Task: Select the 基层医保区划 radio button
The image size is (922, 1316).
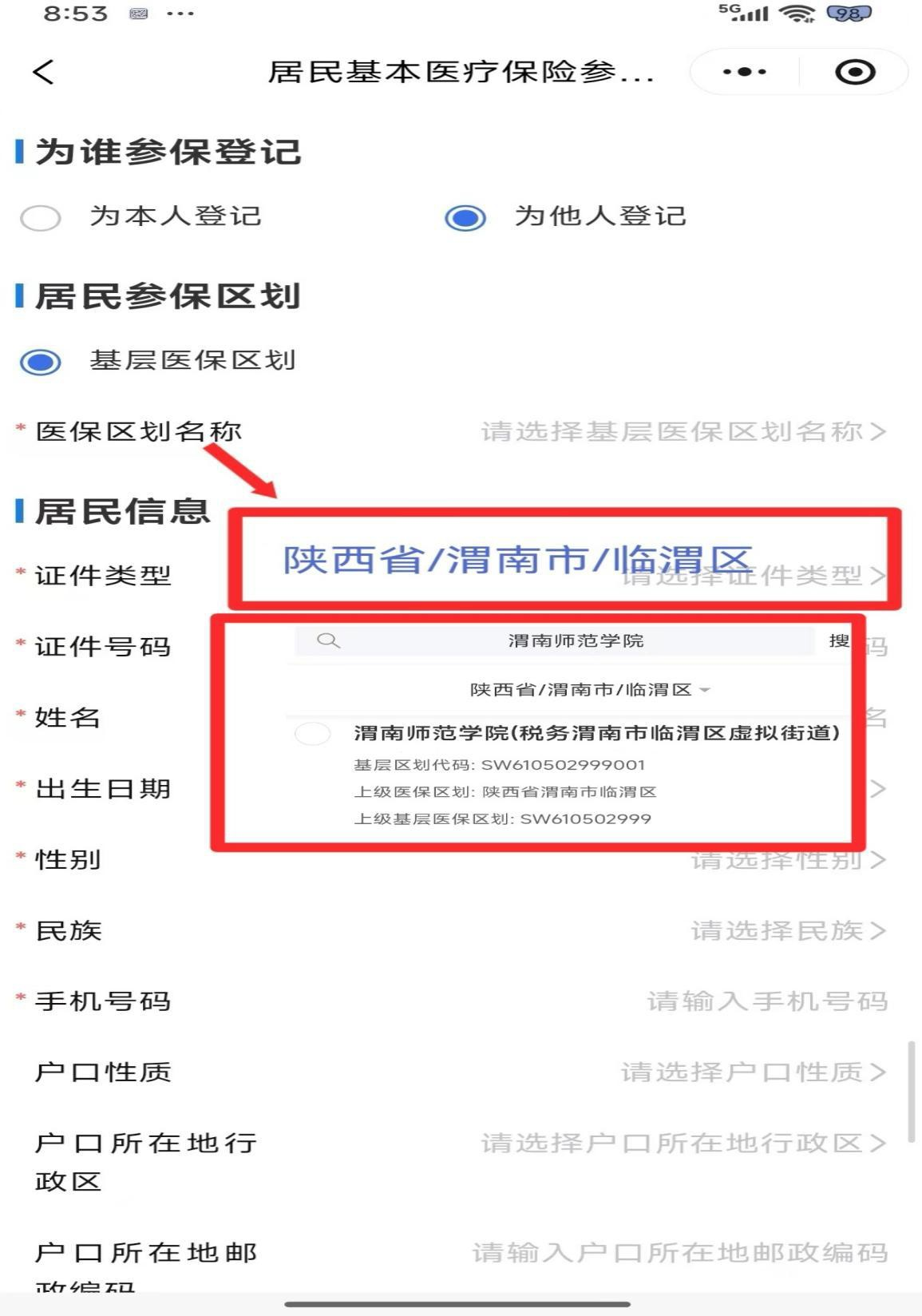Action: pyautogui.click(x=41, y=362)
